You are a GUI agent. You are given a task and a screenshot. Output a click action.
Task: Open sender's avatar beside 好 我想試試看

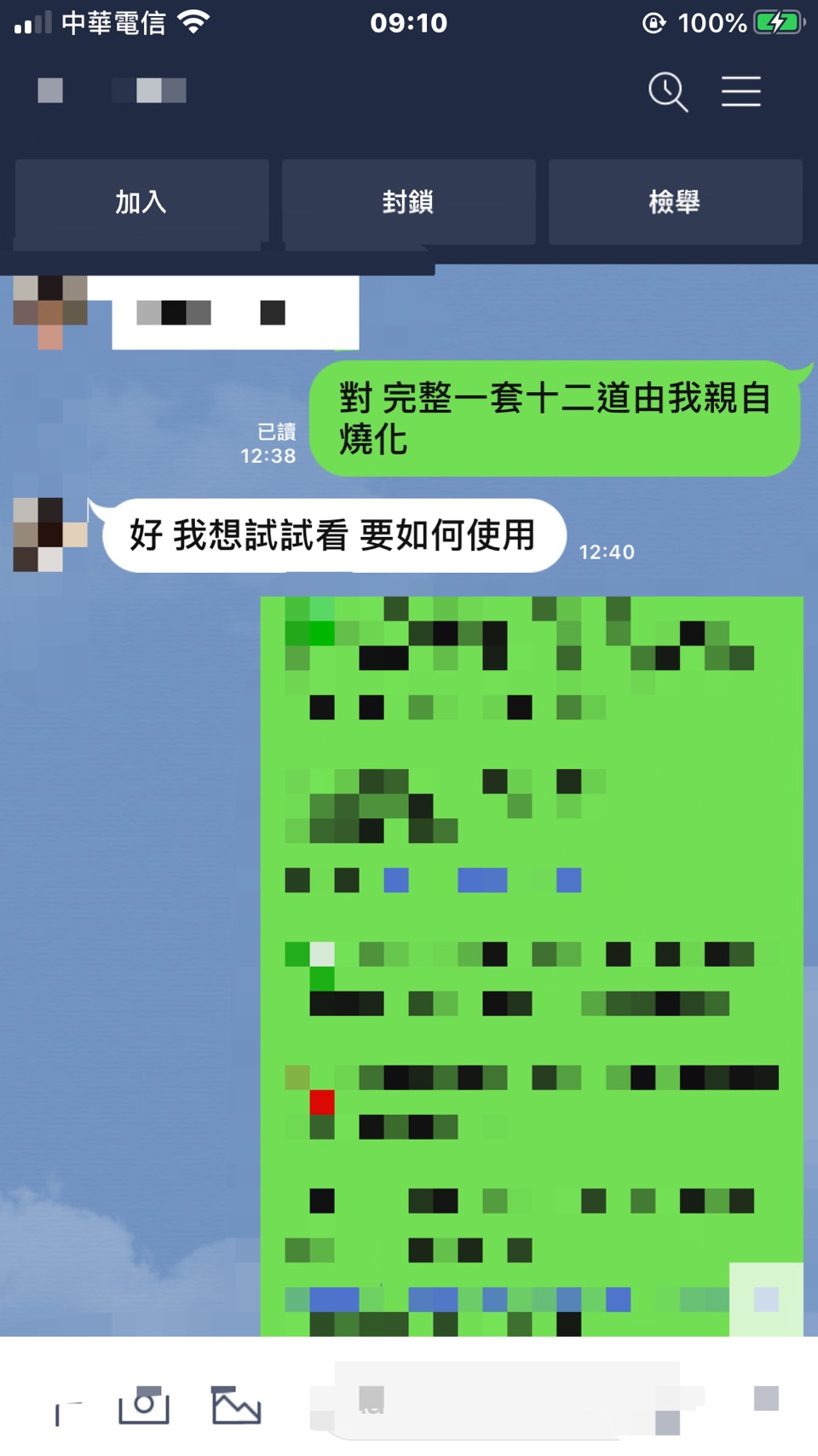coord(50,534)
